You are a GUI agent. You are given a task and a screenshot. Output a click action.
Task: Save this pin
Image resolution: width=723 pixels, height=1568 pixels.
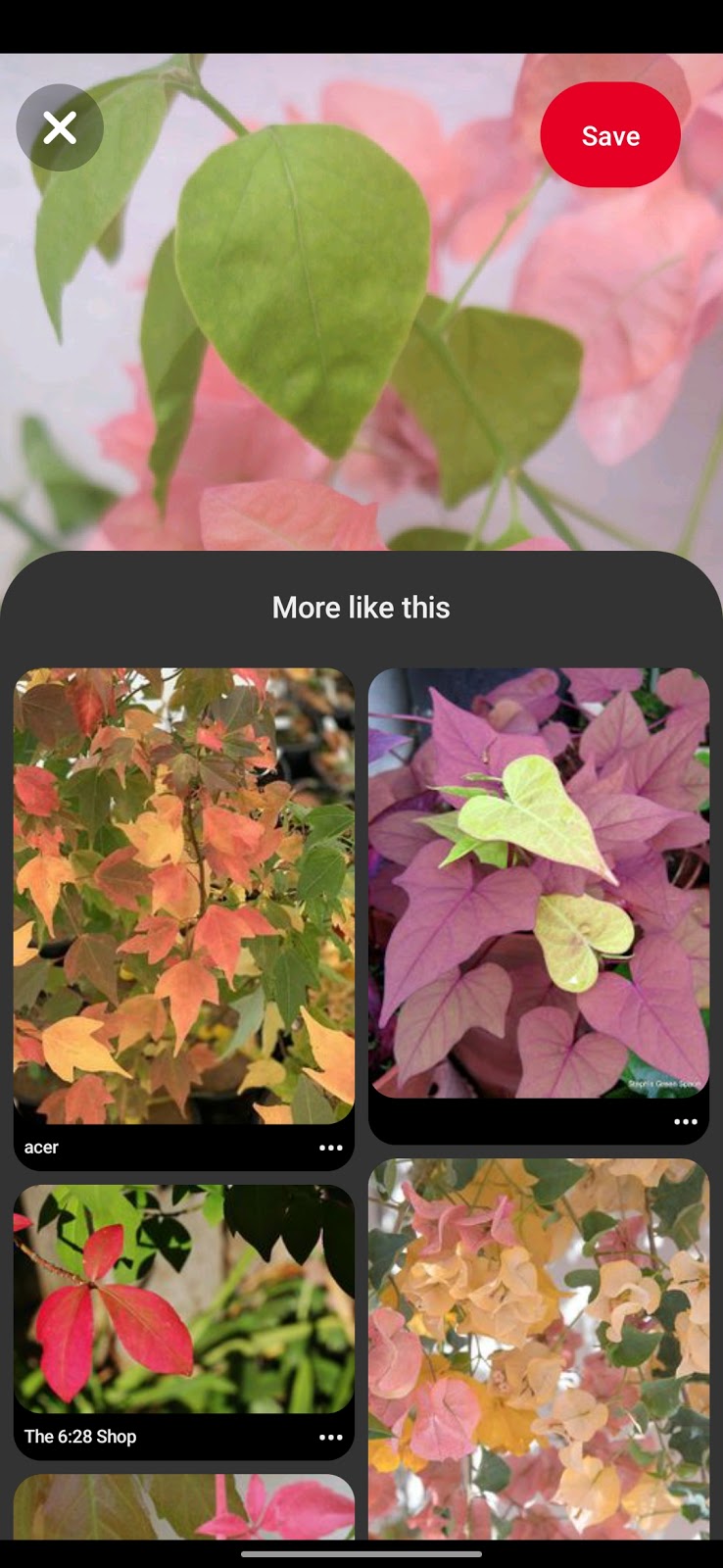610,135
